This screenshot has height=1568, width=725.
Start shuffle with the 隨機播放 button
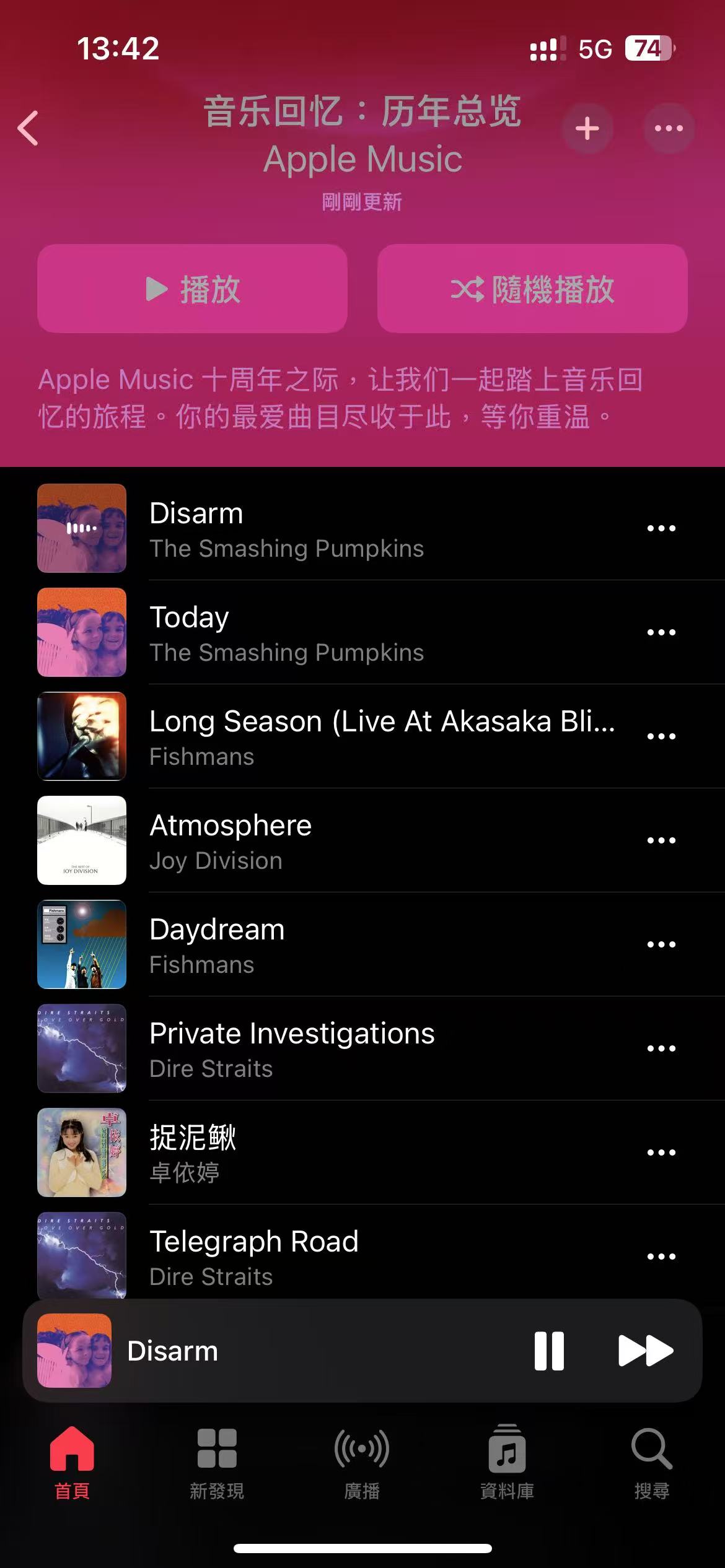(x=532, y=289)
